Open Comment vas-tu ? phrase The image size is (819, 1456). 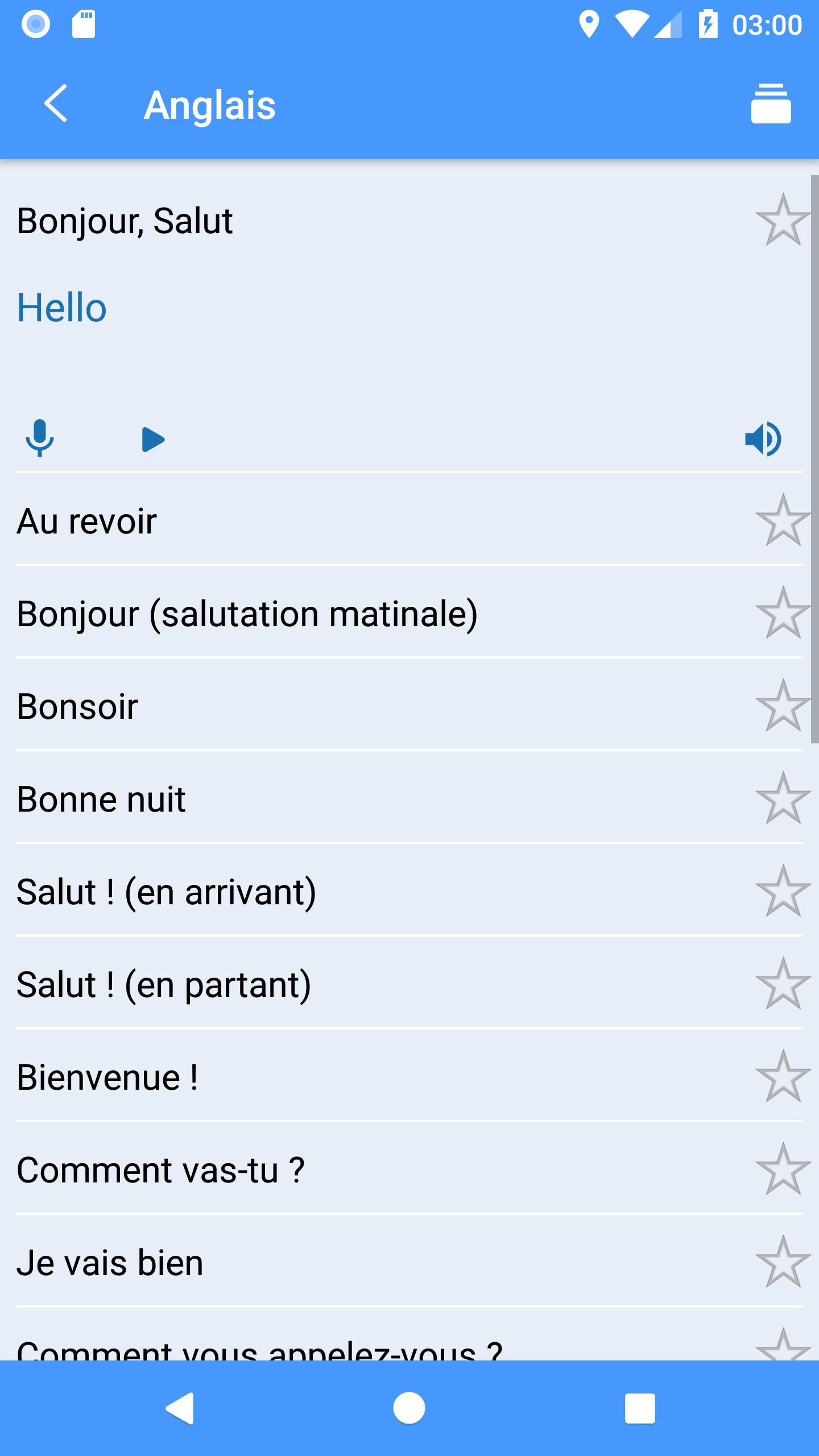pyautogui.click(x=409, y=1169)
